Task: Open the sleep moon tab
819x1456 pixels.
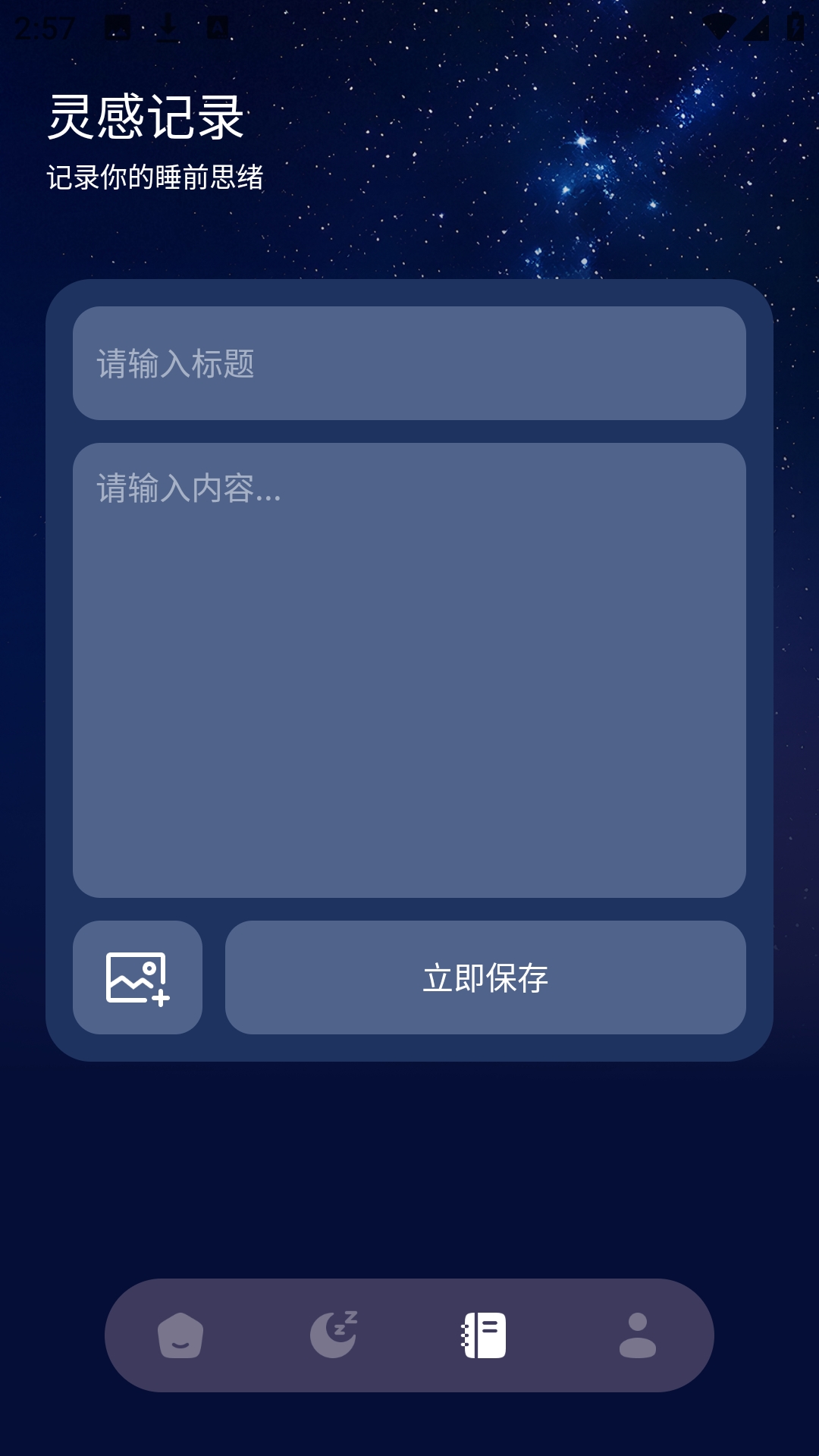Action: (333, 1335)
